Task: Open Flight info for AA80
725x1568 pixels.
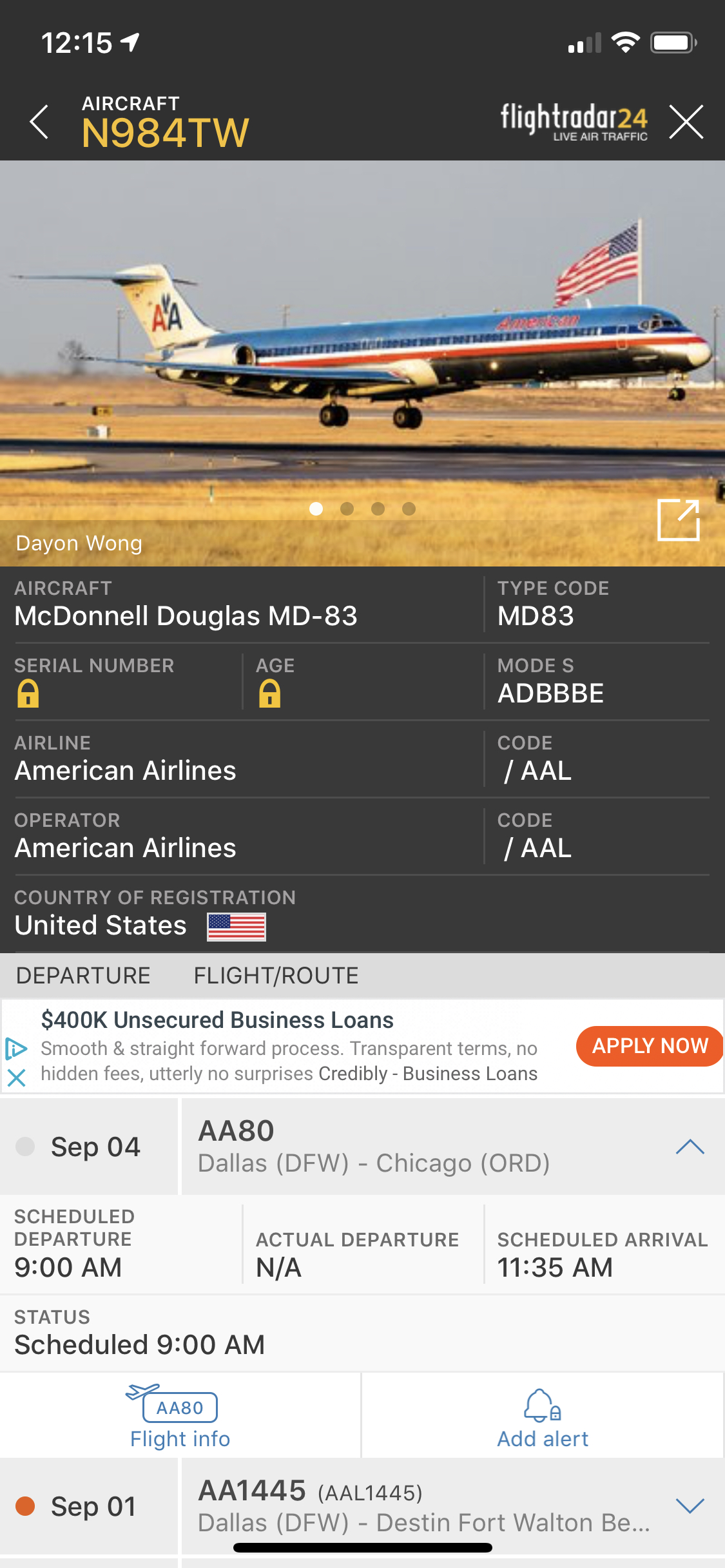Action: 180,1417
